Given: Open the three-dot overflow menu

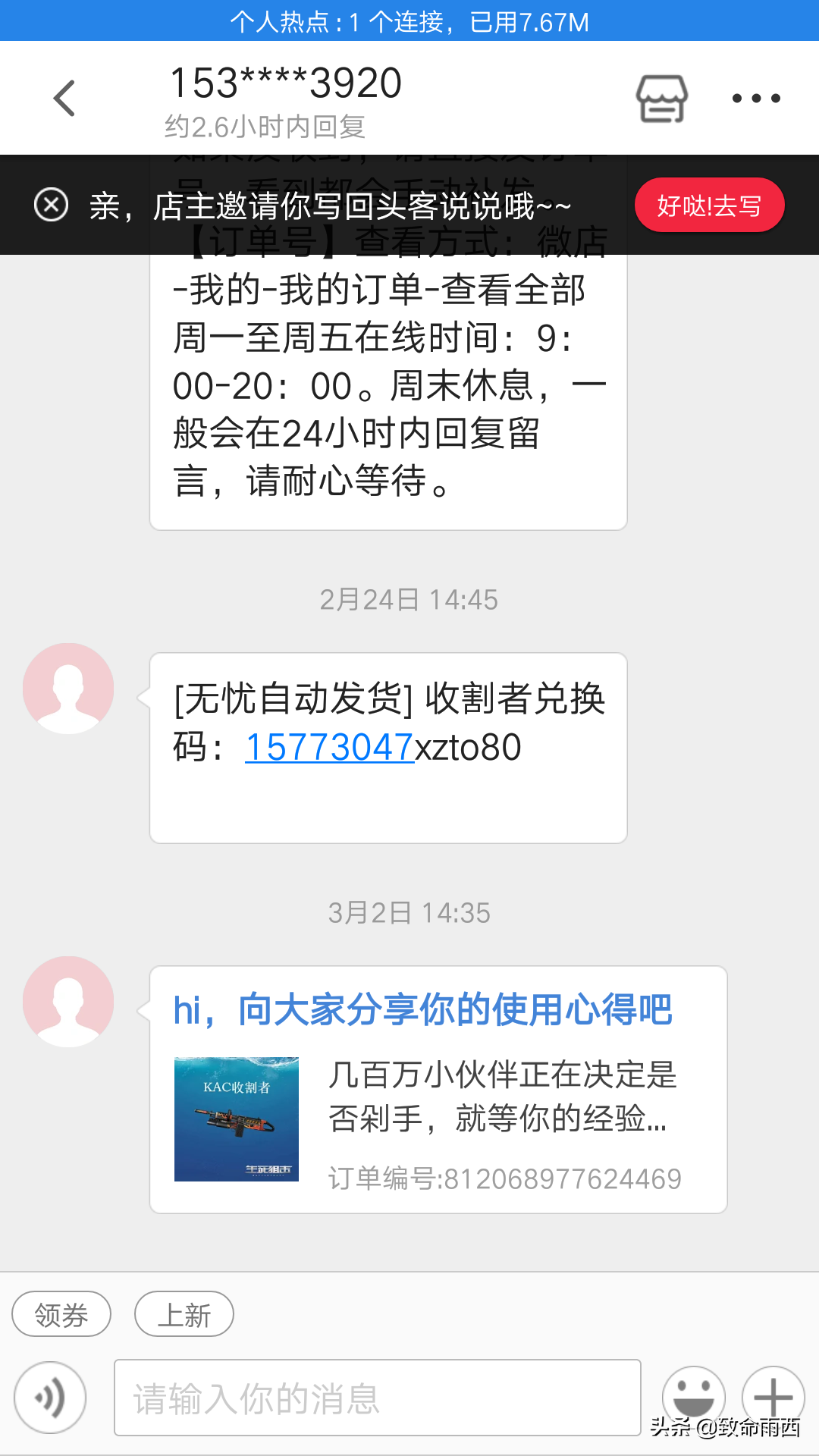Looking at the screenshot, I should click(x=755, y=99).
